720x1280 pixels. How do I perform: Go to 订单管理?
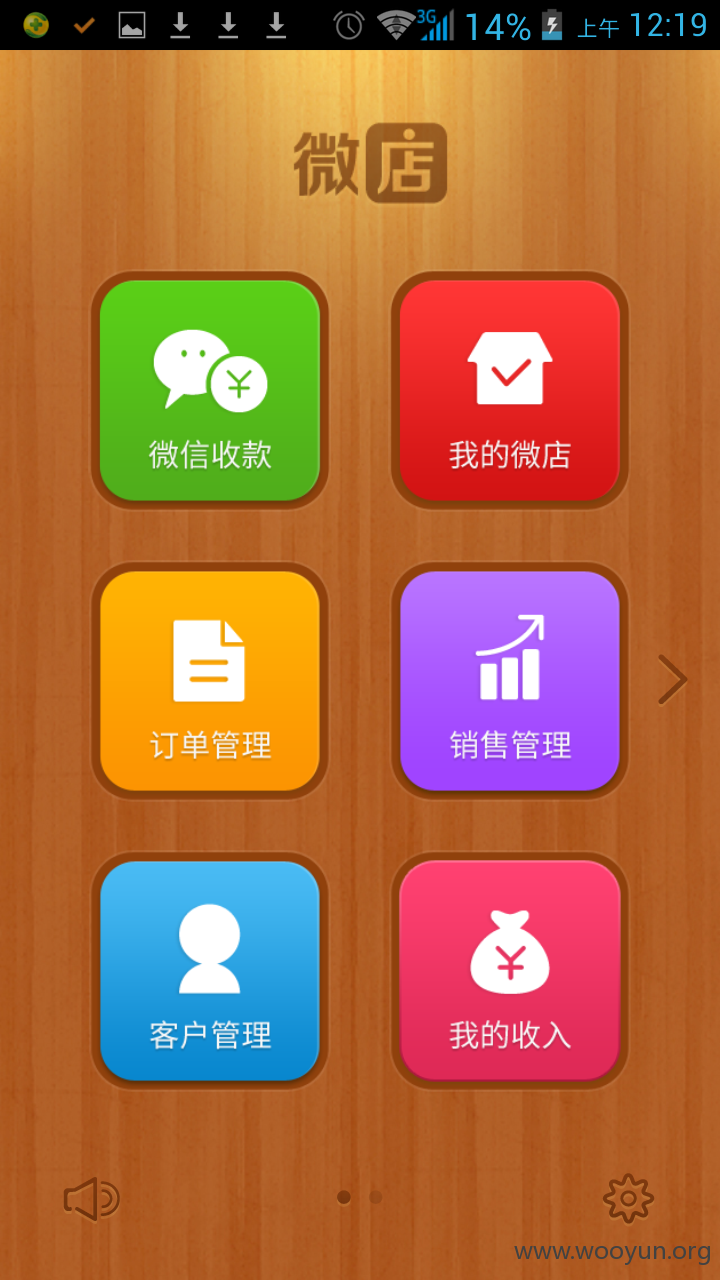point(210,681)
